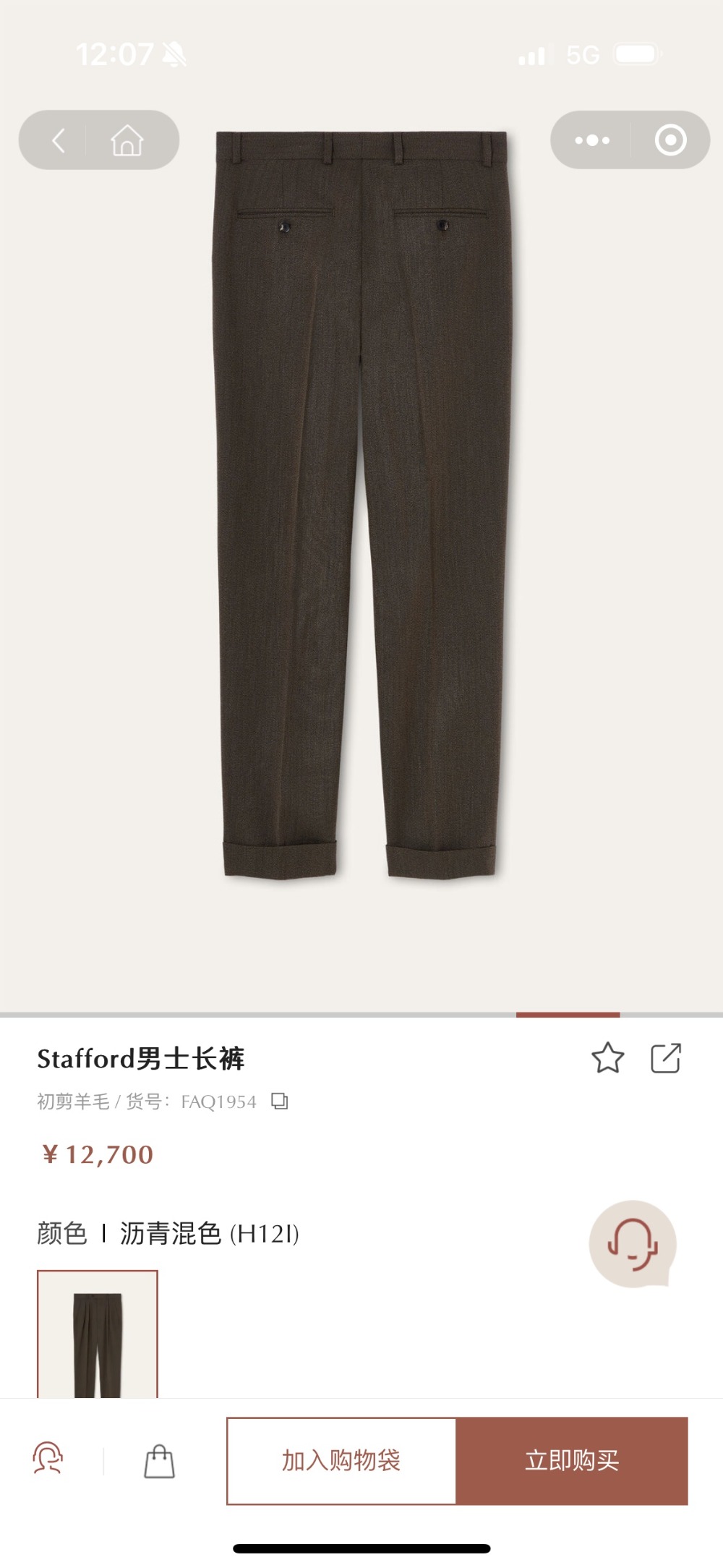The width and height of the screenshot is (723, 1568).
Task: Open the shopping bag
Action: tap(159, 1461)
